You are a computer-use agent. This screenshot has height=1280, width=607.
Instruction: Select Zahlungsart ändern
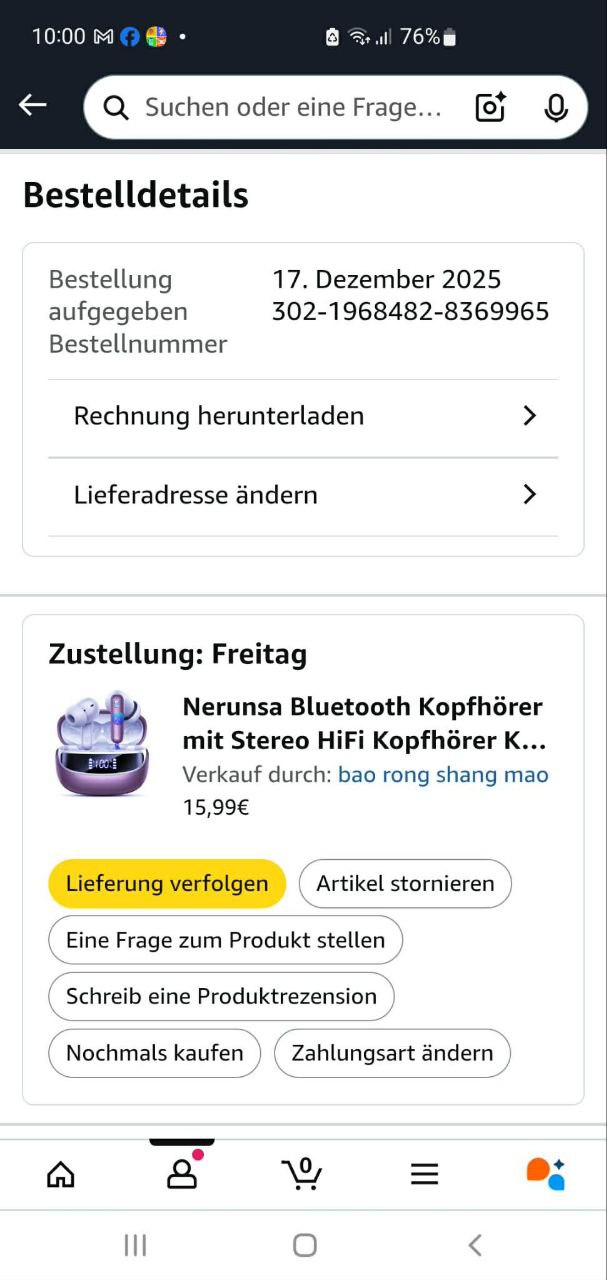pyautogui.click(x=392, y=1053)
